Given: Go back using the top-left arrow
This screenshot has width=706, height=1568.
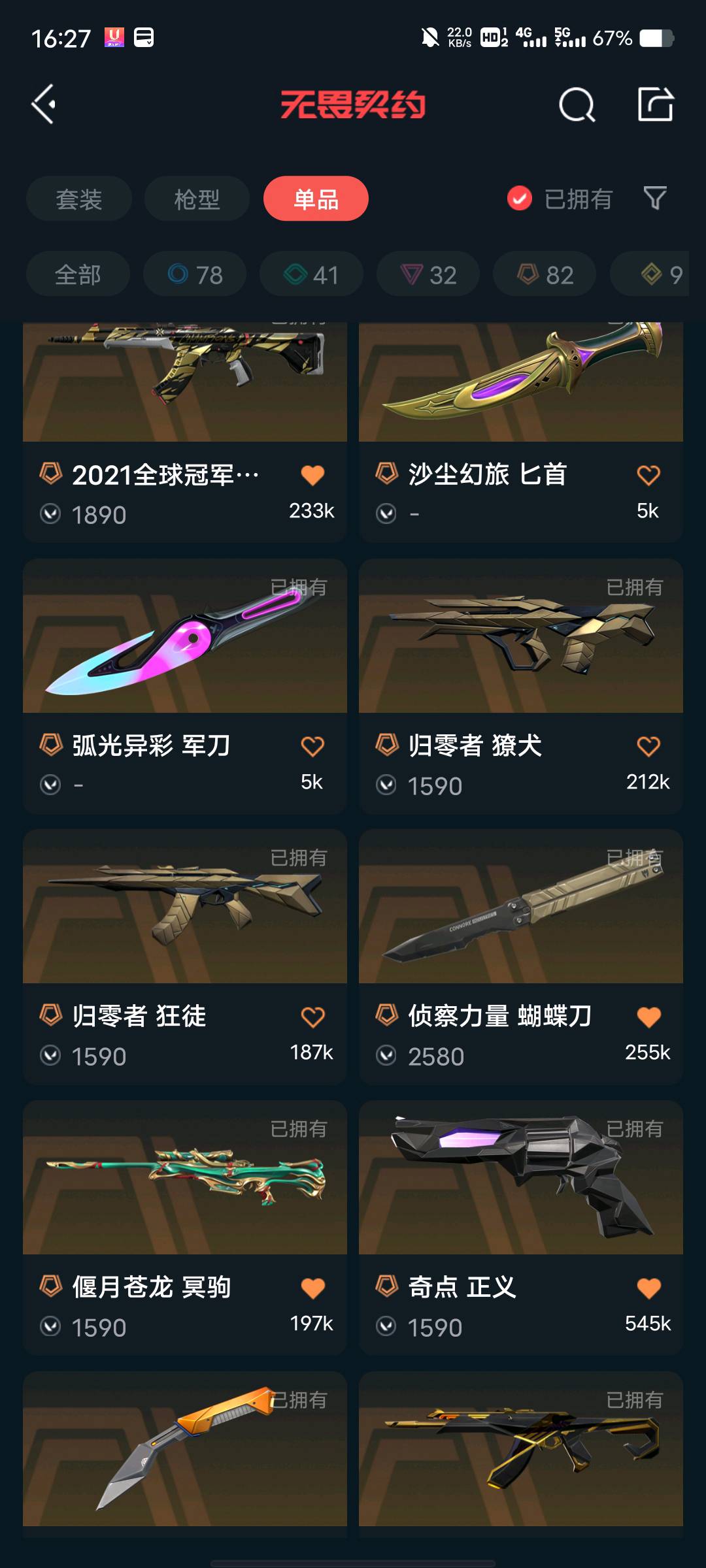Looking at the screenshot, I should click(x=44, y=105).
